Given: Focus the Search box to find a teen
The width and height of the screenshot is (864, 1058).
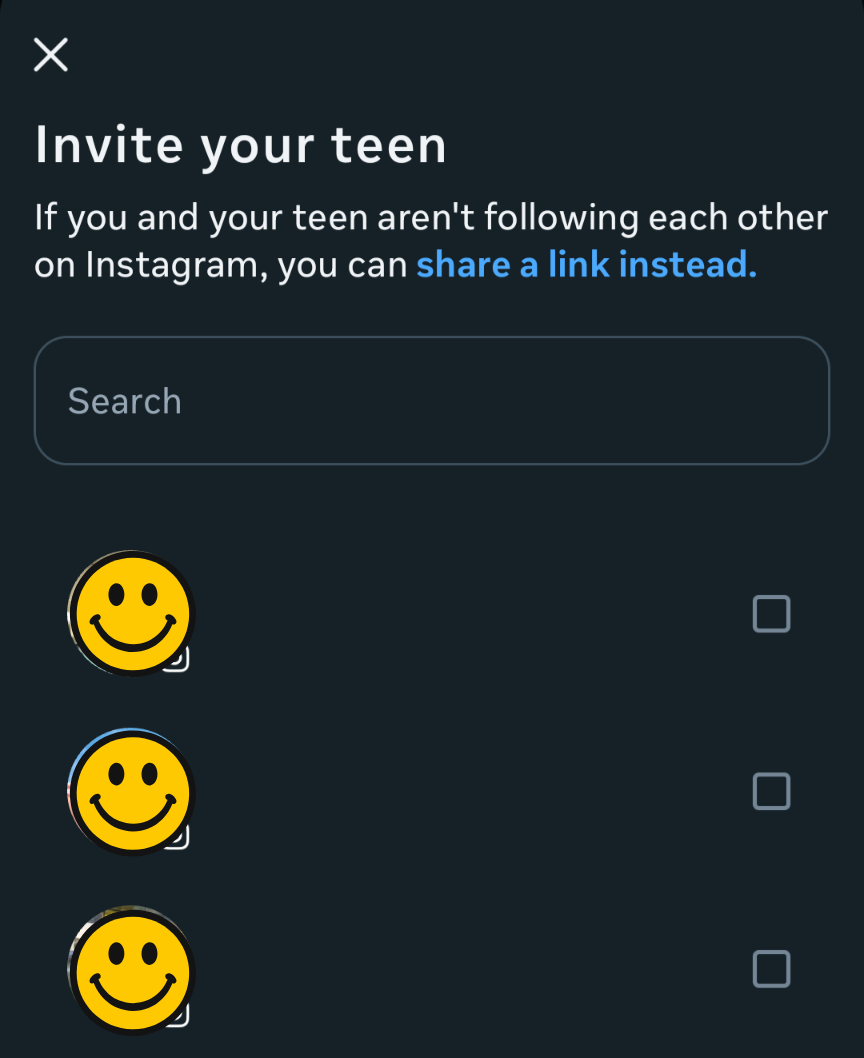Looking at the screenshot, I should coord(432,400).
